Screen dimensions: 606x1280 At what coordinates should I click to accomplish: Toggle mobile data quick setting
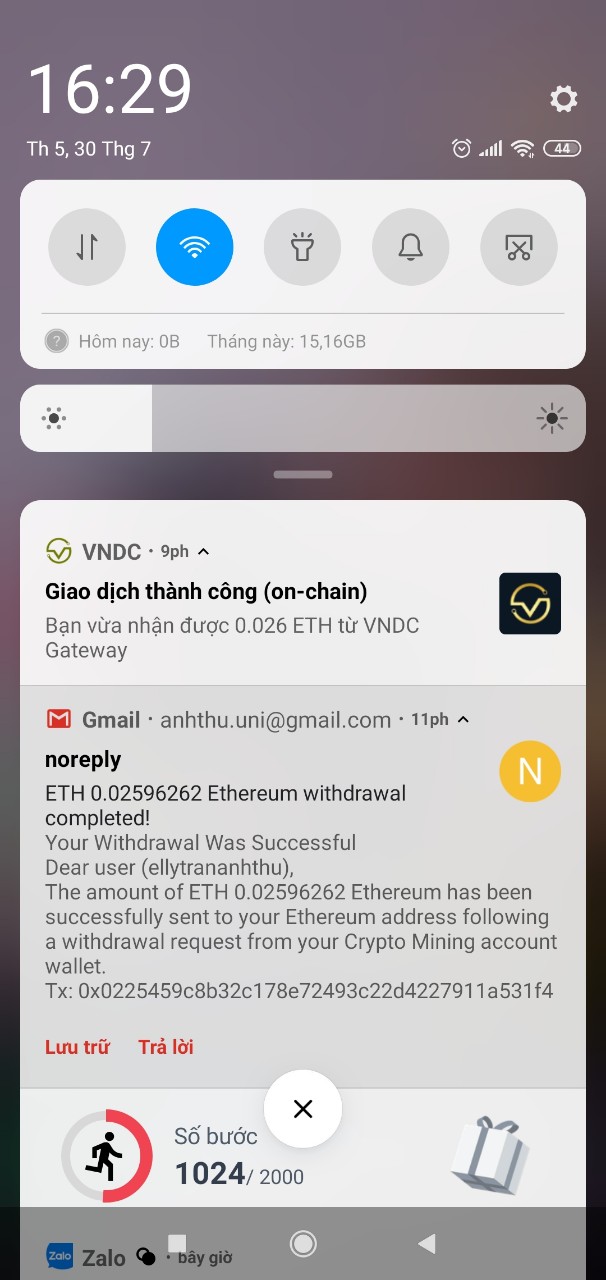click(87, 247)
